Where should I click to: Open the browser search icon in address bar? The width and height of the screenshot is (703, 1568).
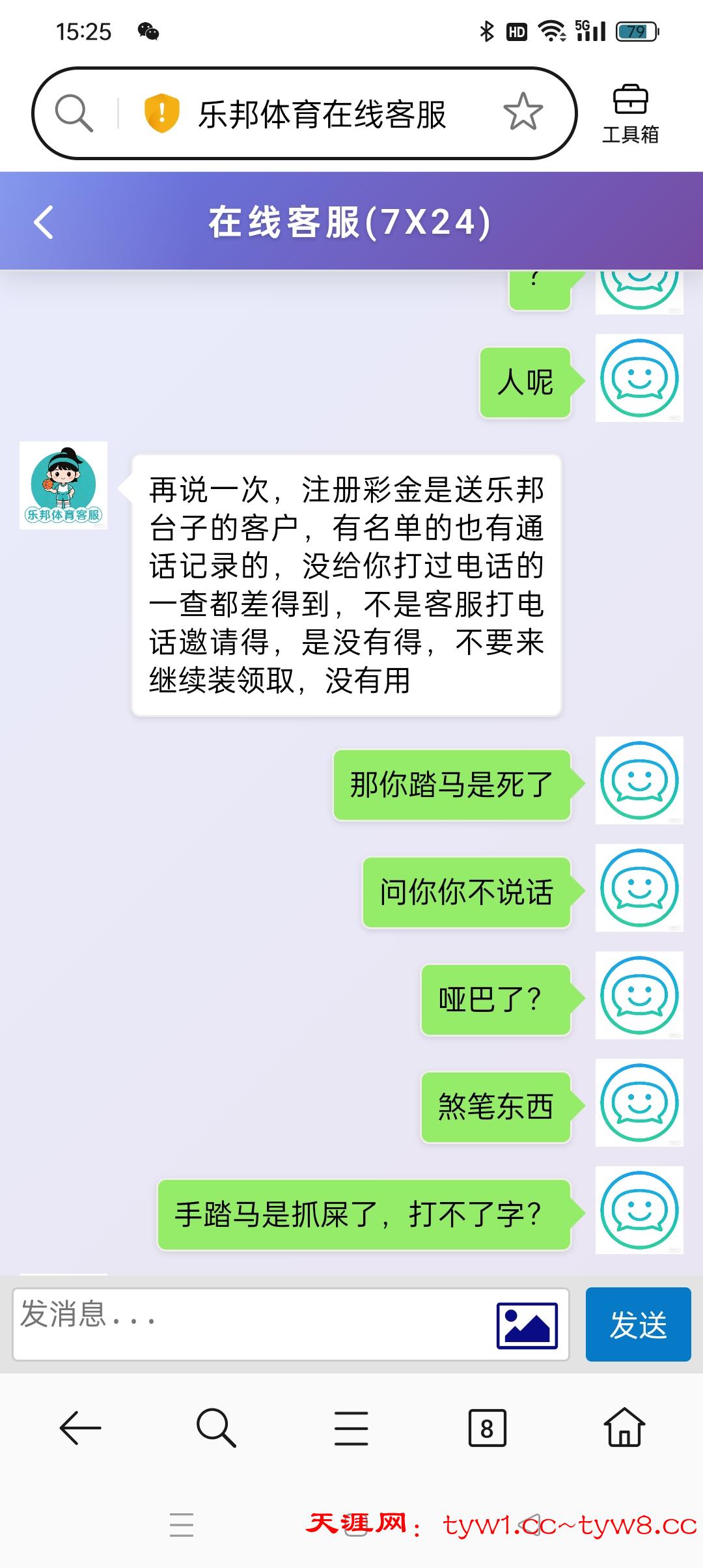tap(74, 113)
